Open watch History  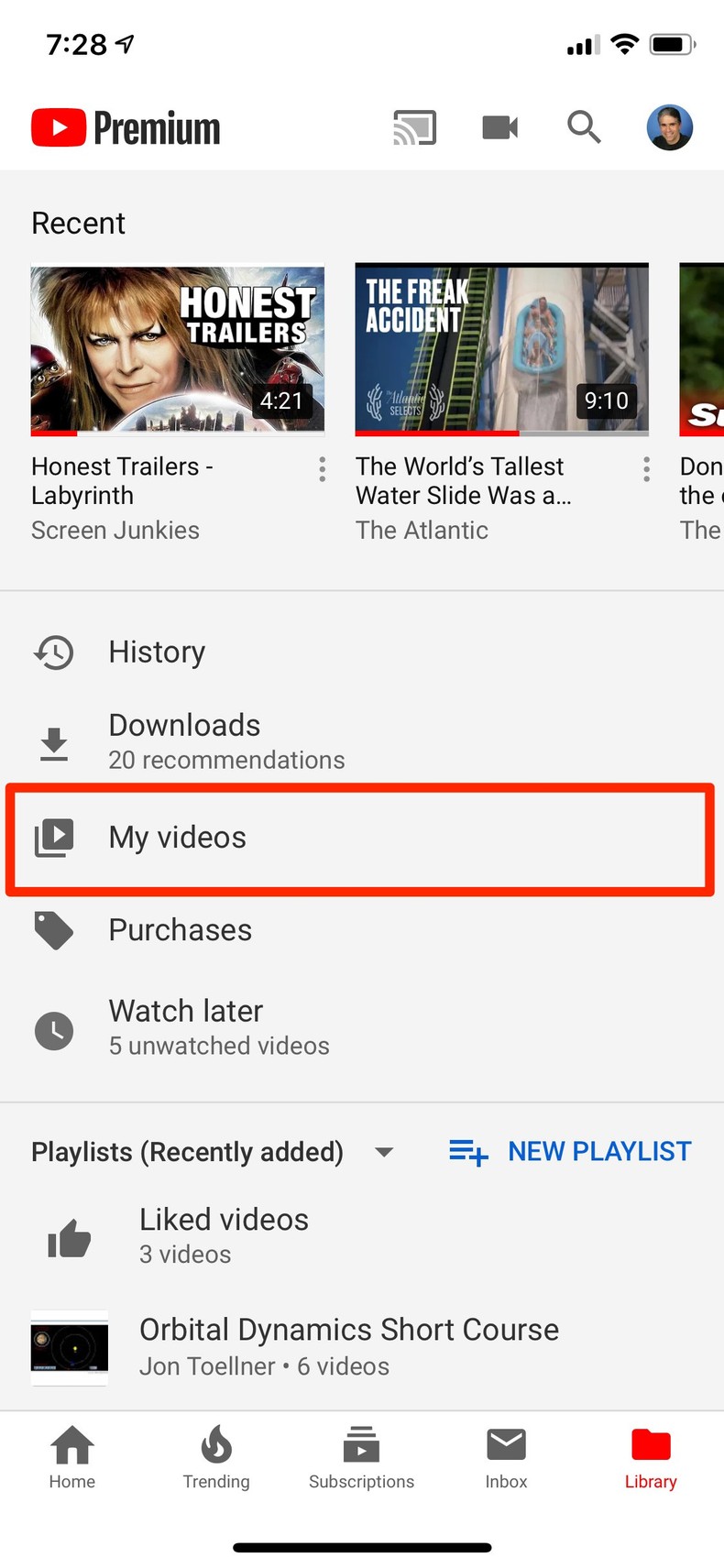pos(157,652)
